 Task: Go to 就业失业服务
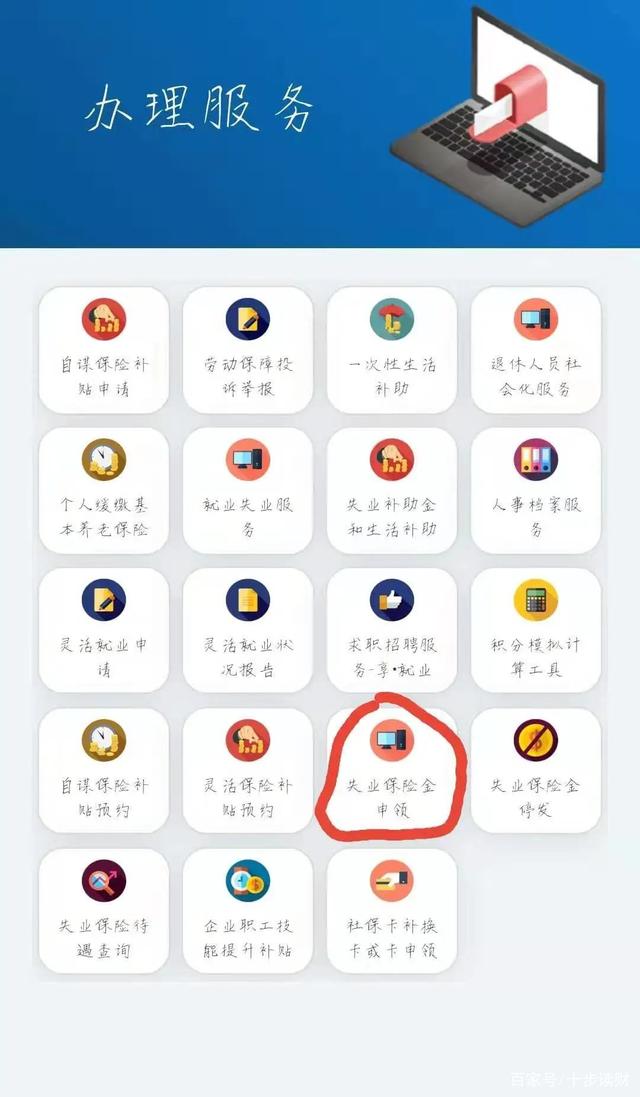click(x=248, y=490)
